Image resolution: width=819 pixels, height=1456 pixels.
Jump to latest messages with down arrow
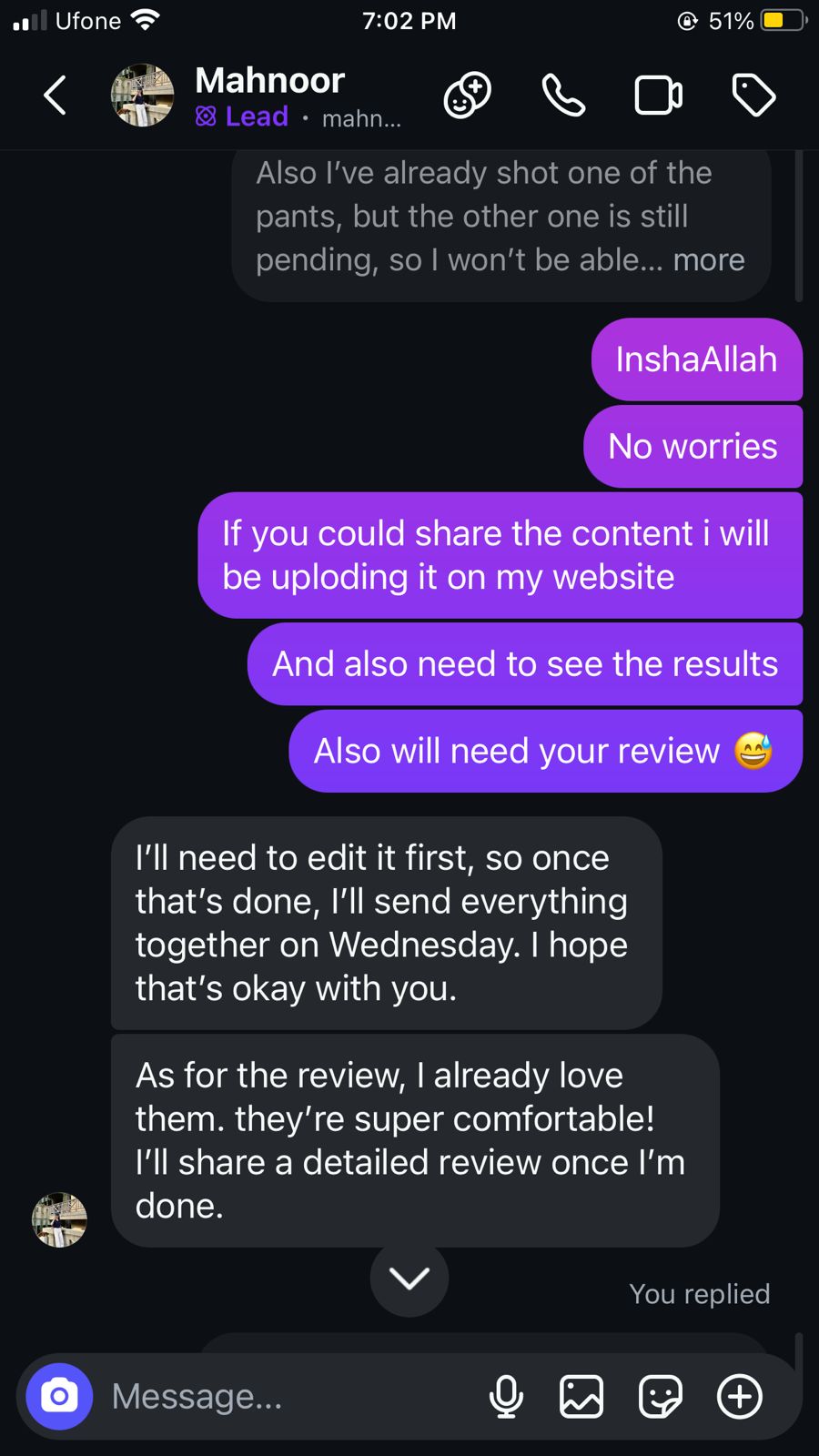[x=409, y=1279]
